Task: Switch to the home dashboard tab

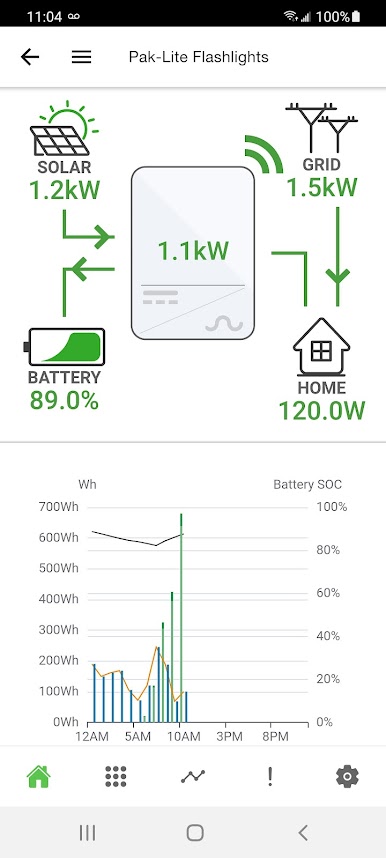Action: [39, 776]
